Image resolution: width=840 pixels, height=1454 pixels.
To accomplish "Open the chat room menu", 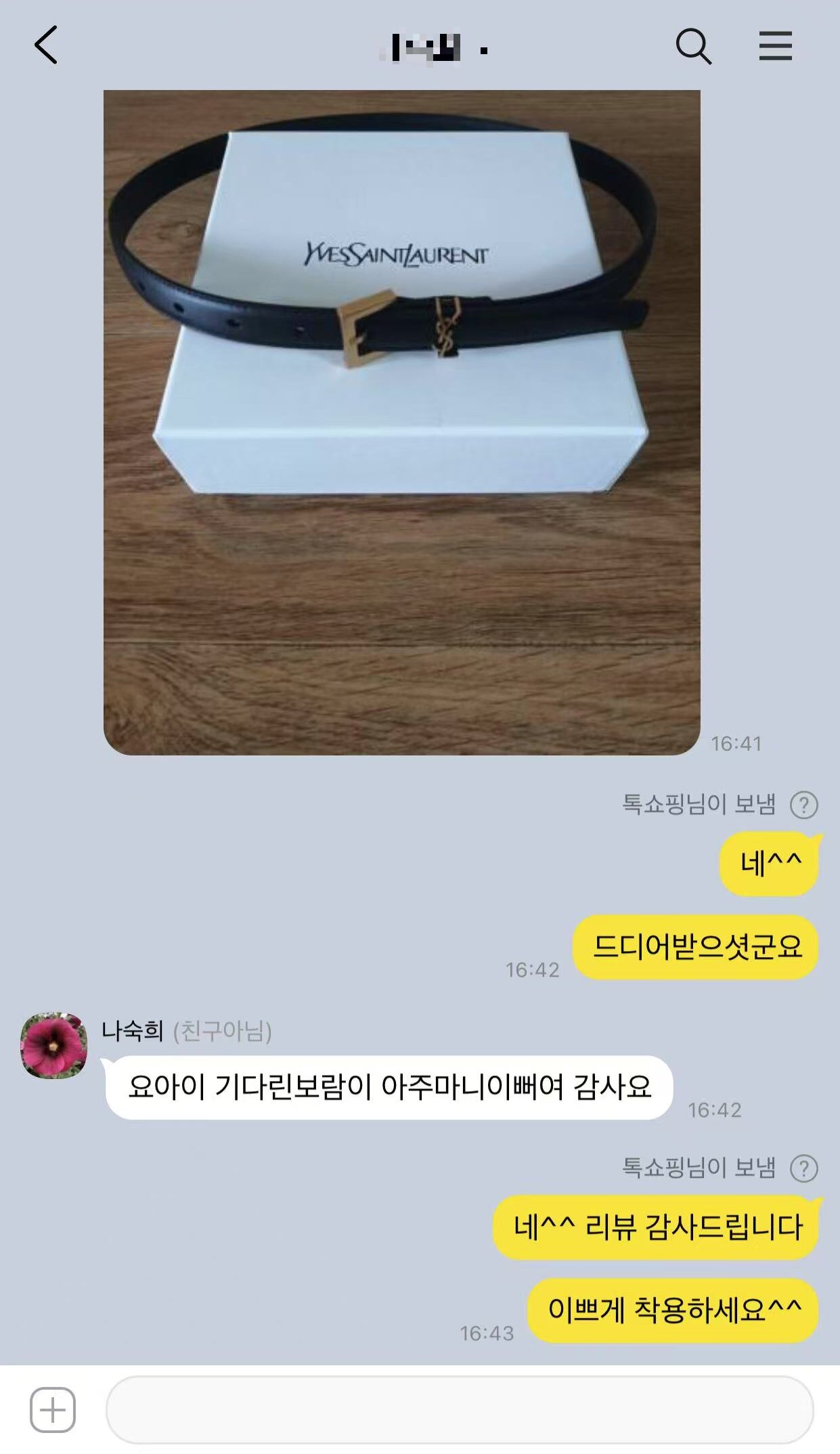I will tap(775, 46).
